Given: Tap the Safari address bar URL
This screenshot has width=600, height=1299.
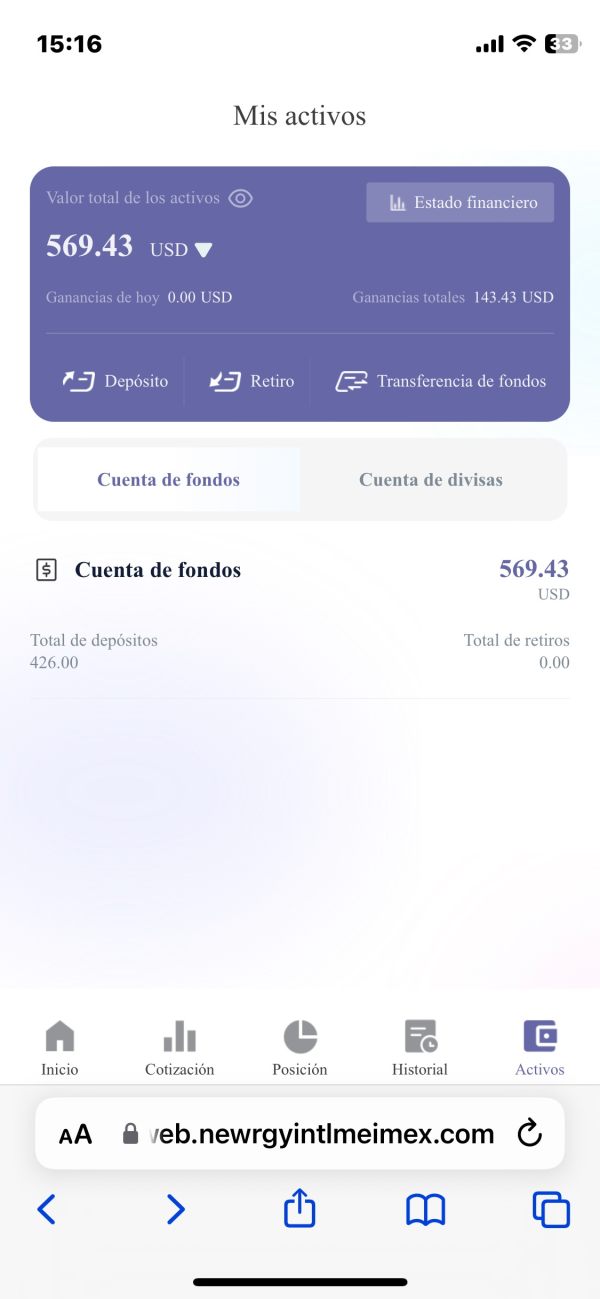Looking at the screenshot, I should [x=309, y=1134].
